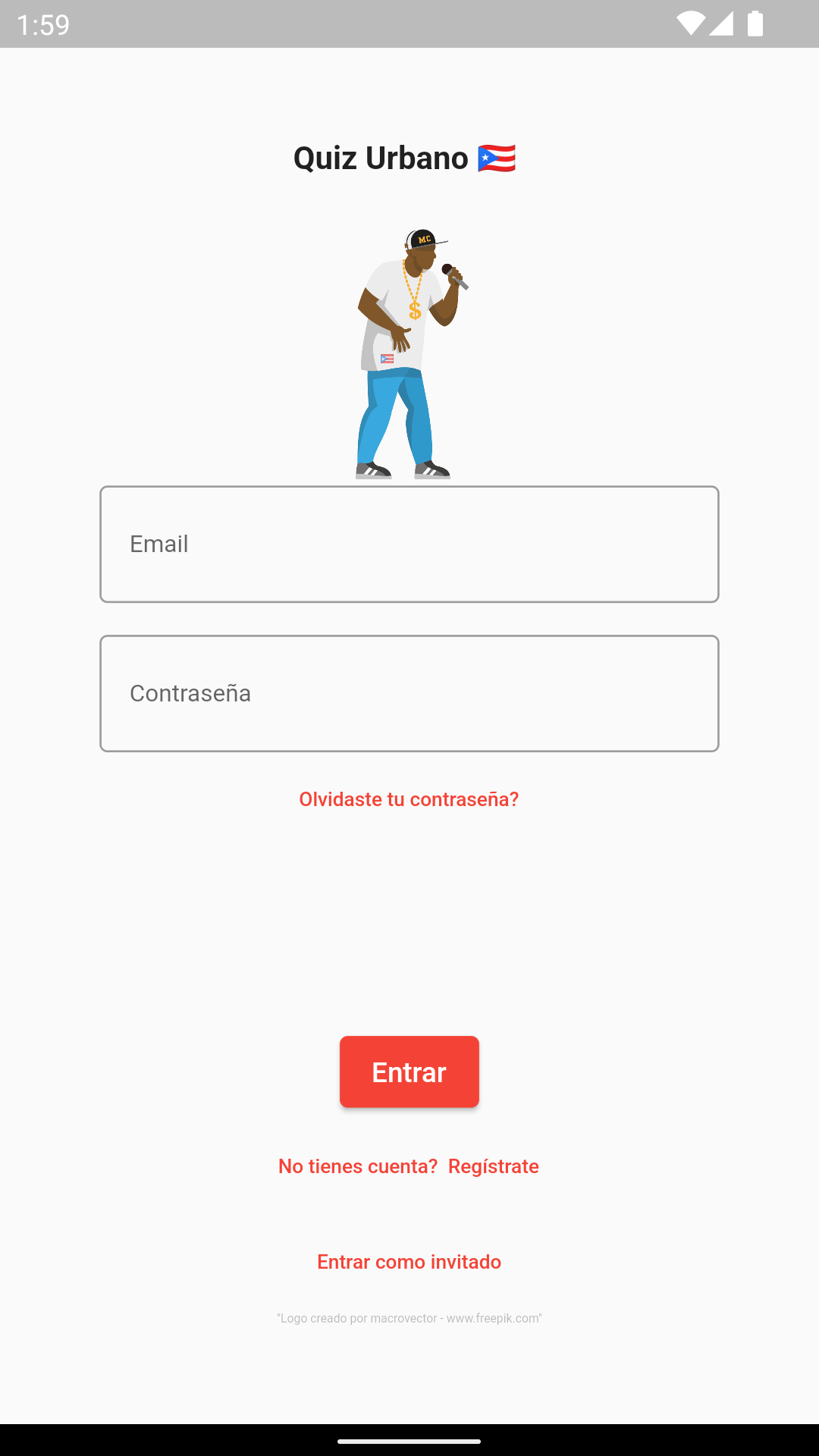The width and height of the screenshot is (819, 1456).
Task: Tap the red Entrar button
Action: point(409,1072)
